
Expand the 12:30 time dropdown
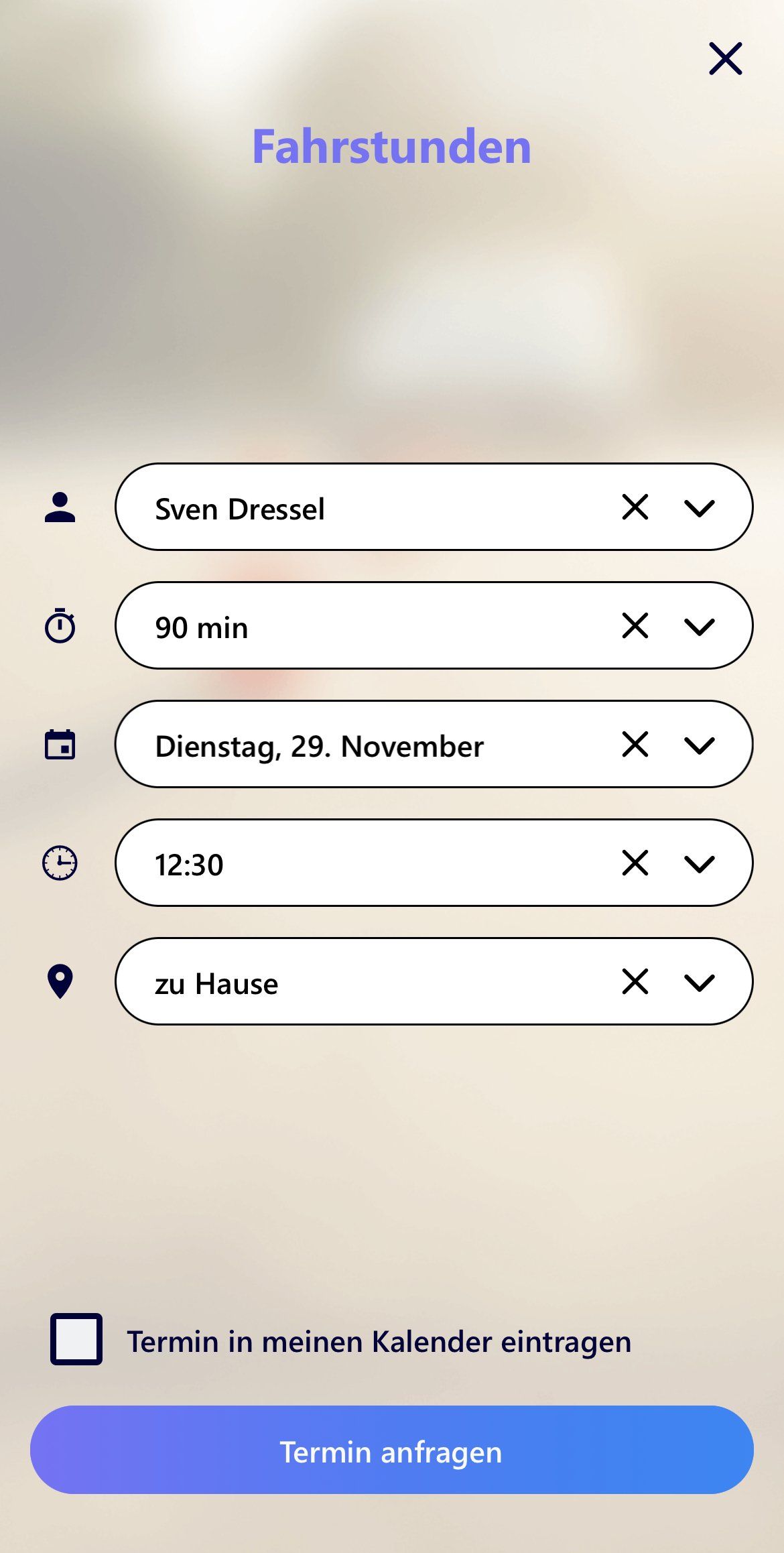pos(699,863)
